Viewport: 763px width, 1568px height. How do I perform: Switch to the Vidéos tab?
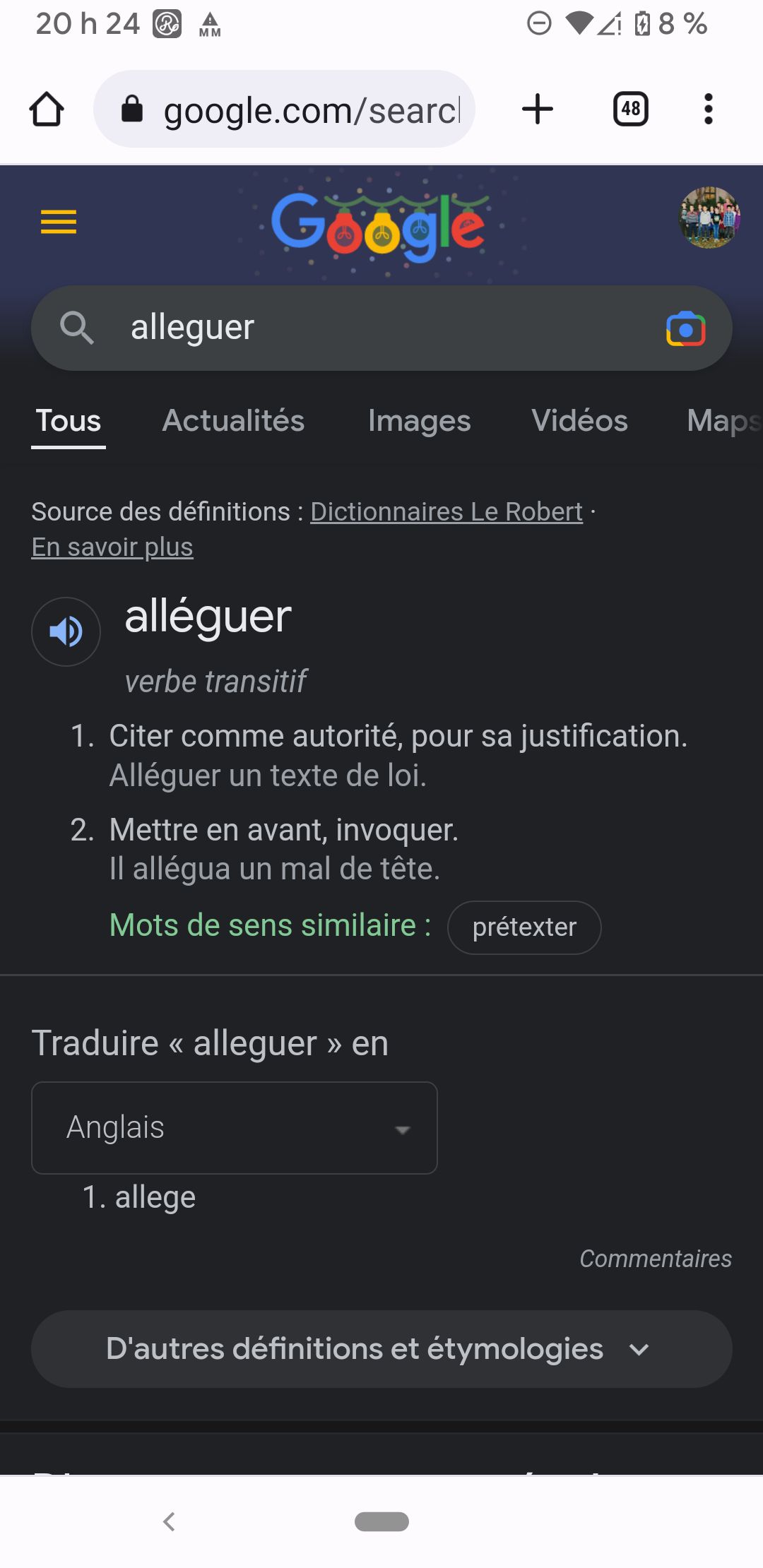(579, 421)
